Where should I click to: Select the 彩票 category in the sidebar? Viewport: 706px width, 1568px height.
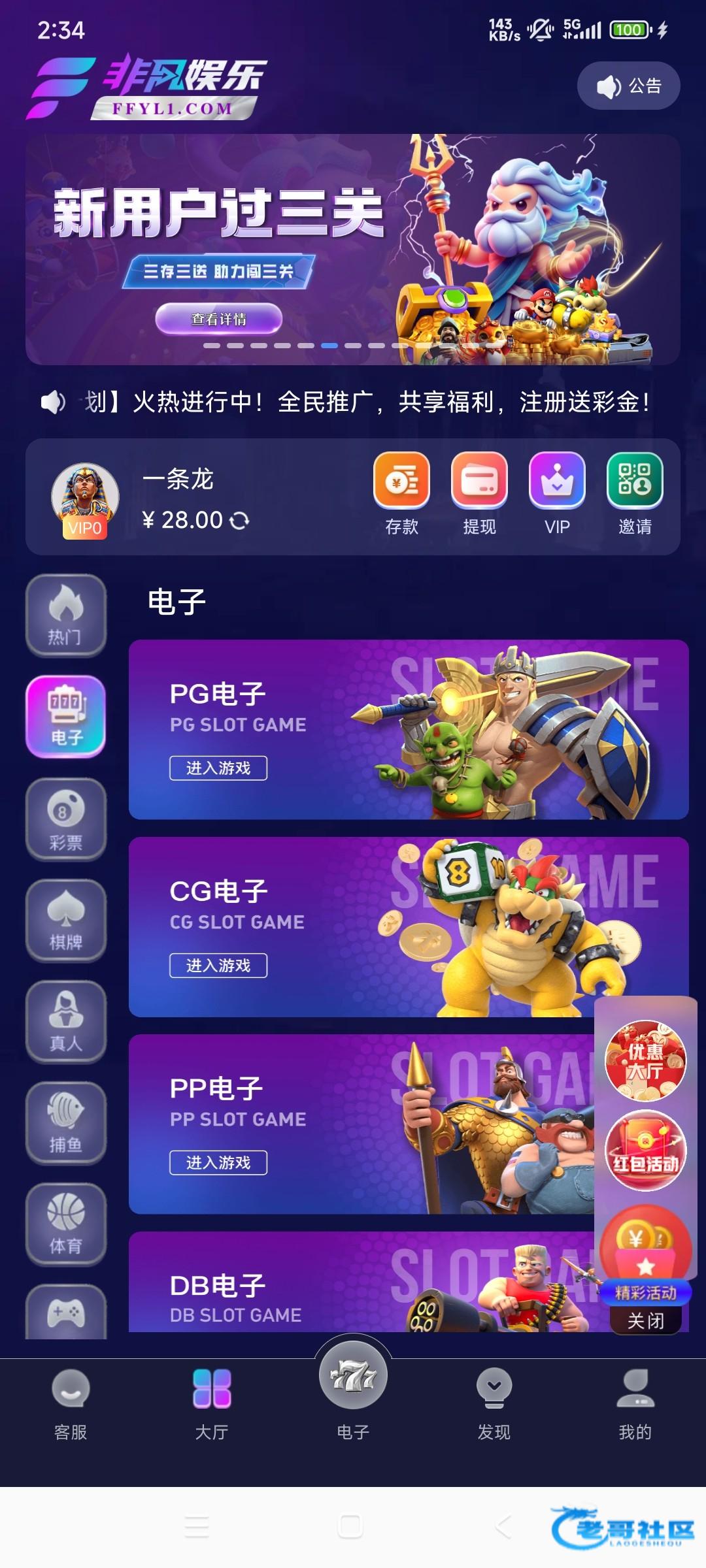click(x=65, y=819)
